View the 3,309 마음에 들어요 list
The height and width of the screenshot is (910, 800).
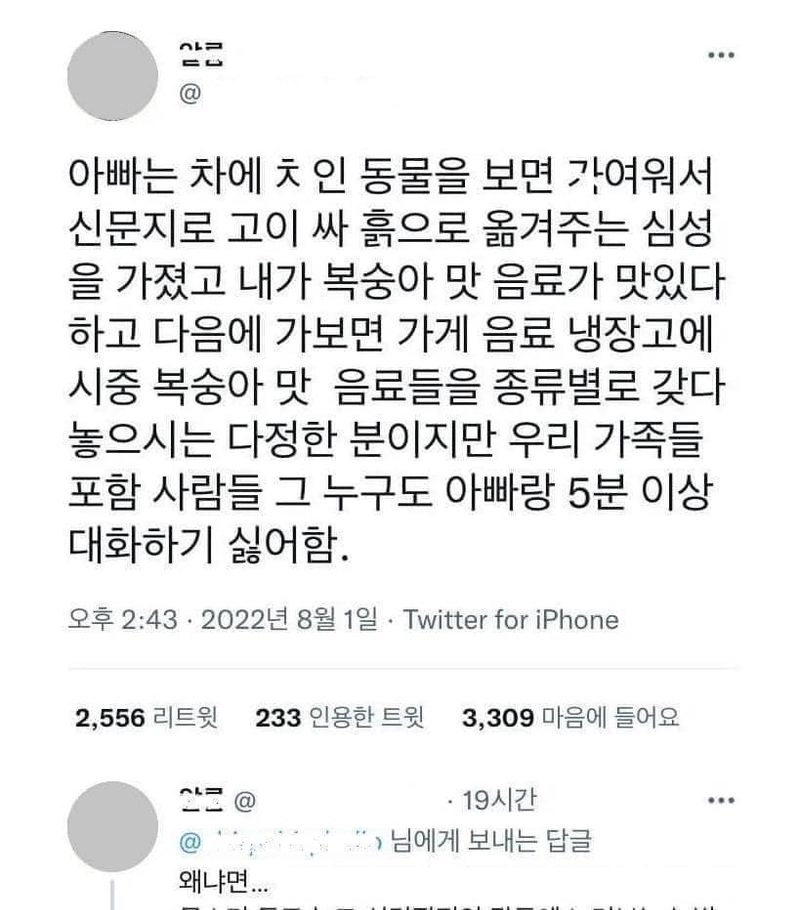click(x=570, y=717)
